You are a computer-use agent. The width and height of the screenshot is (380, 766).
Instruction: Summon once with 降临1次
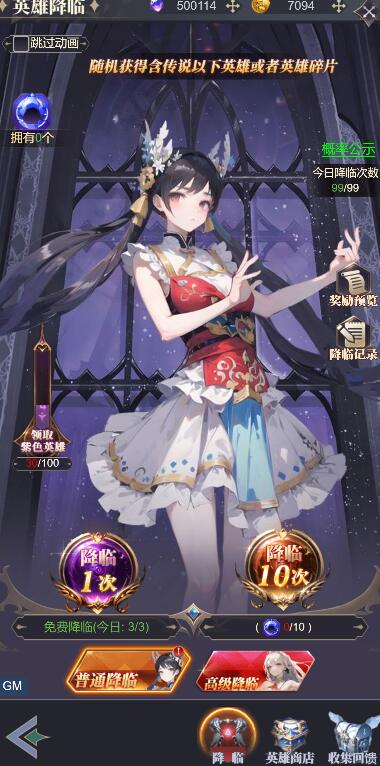pyautogui.click(x=99, y=572)
